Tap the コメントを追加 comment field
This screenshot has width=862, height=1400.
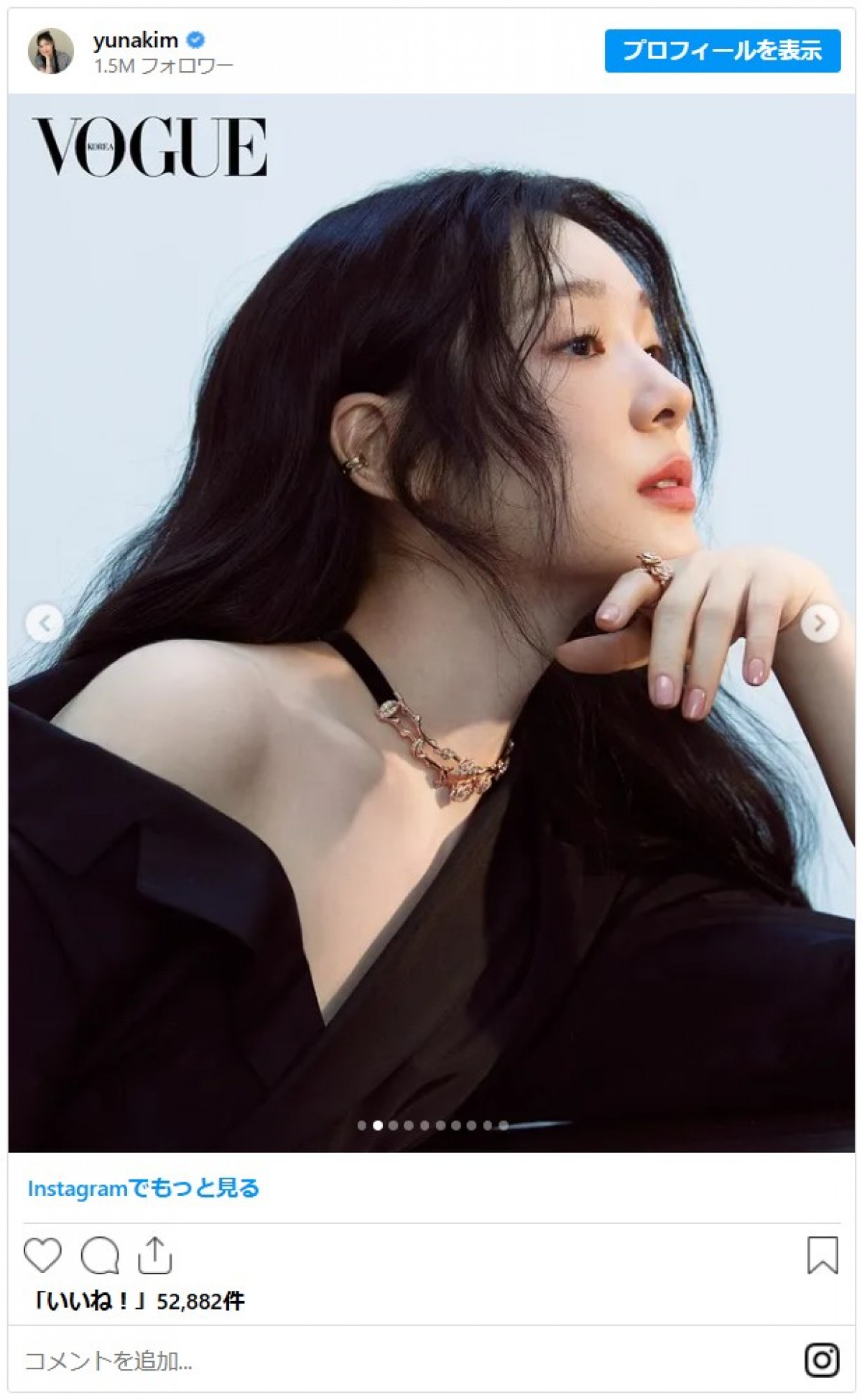pyautogui.click(x=108, y=1360)
